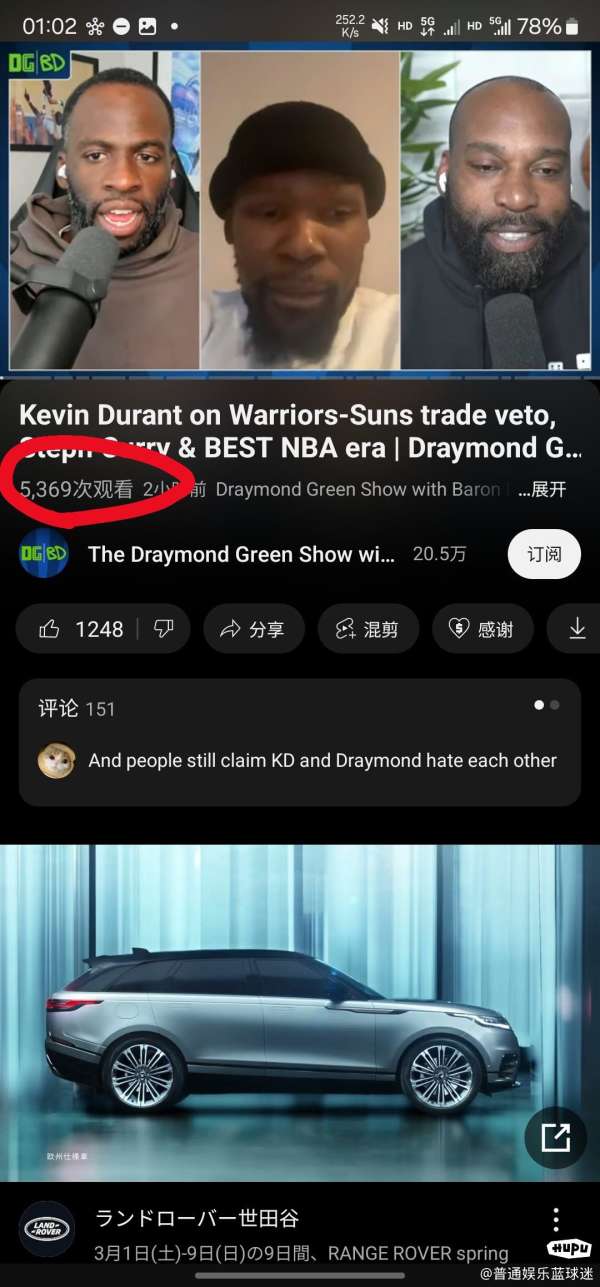The image size is (600, 1287).
Task: Open The Draymond Green Show channel
Action: [x=240, y=554]
